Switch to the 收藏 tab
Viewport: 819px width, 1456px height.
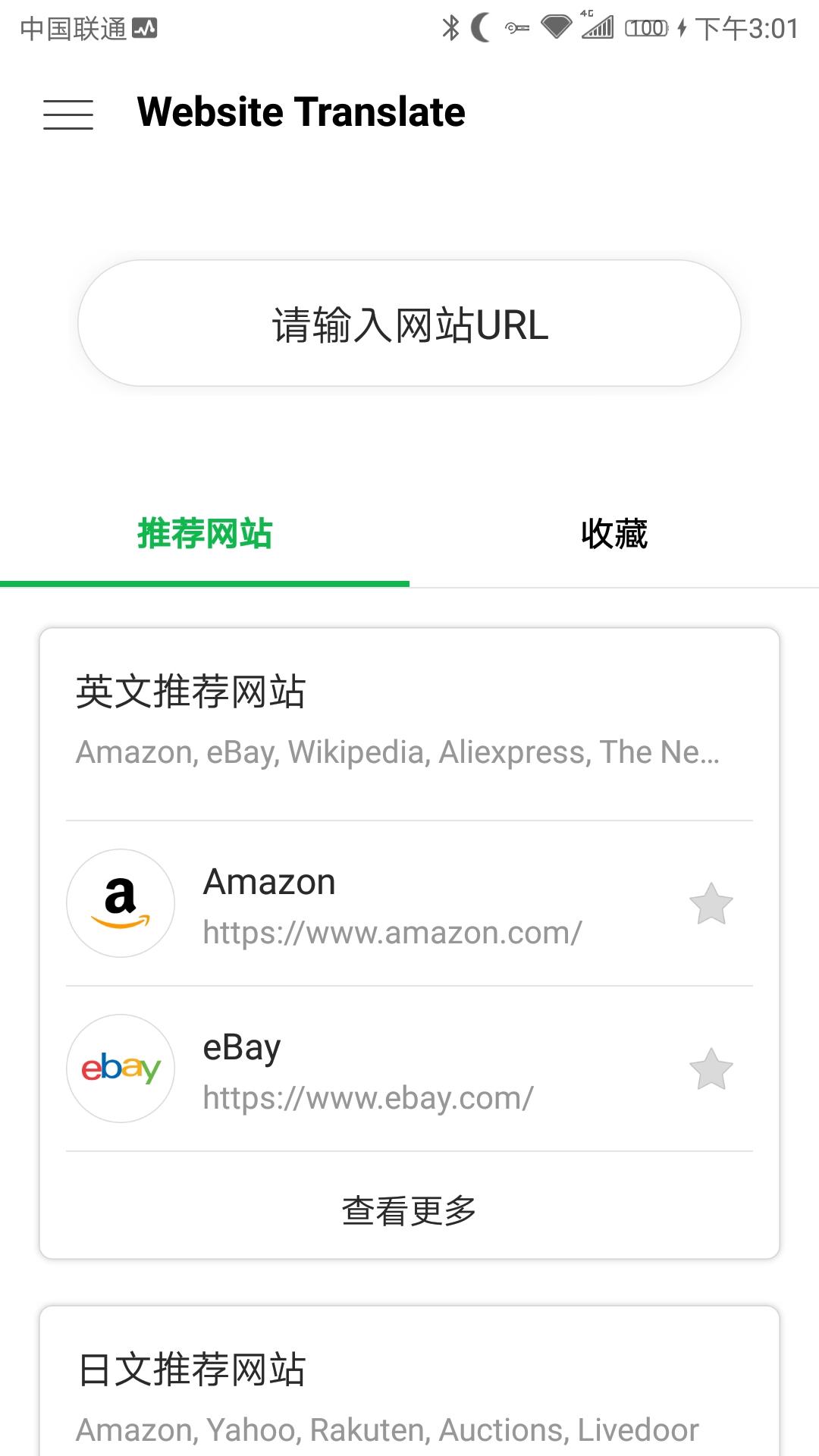pos(614,535)
